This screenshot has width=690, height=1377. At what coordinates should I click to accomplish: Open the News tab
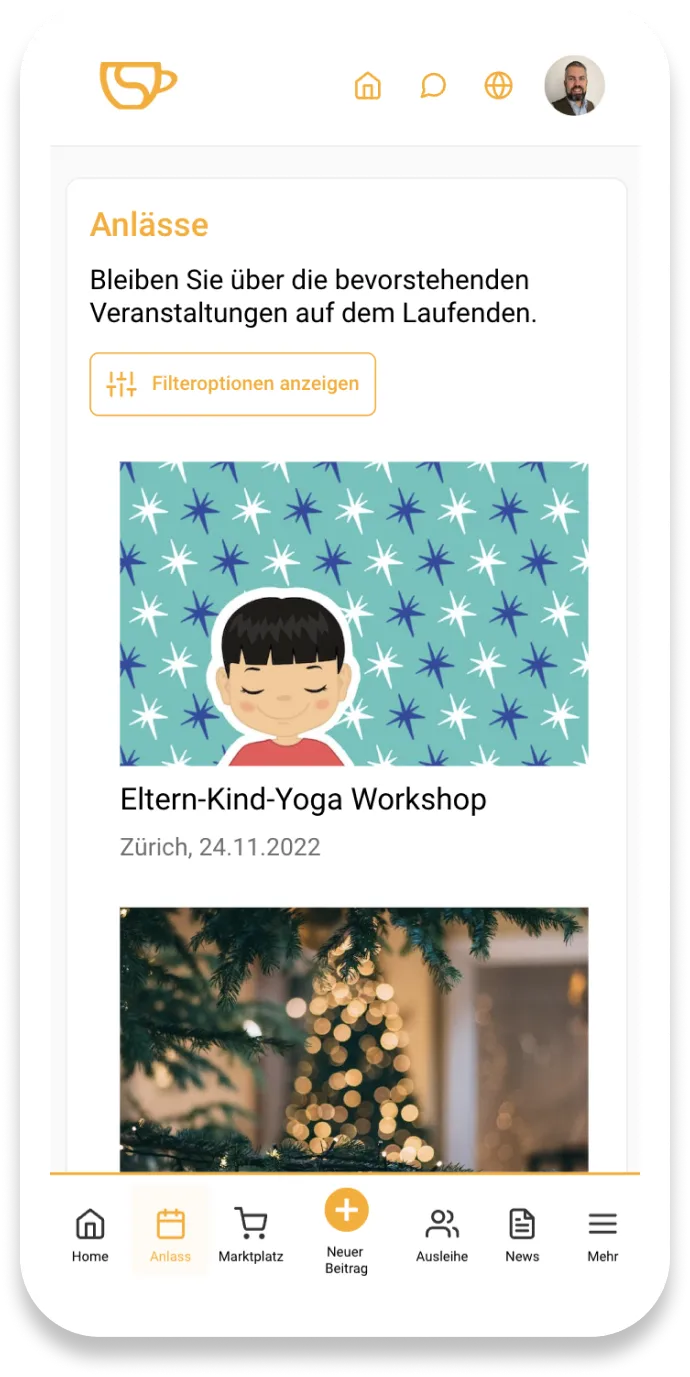click(522, 1234)
